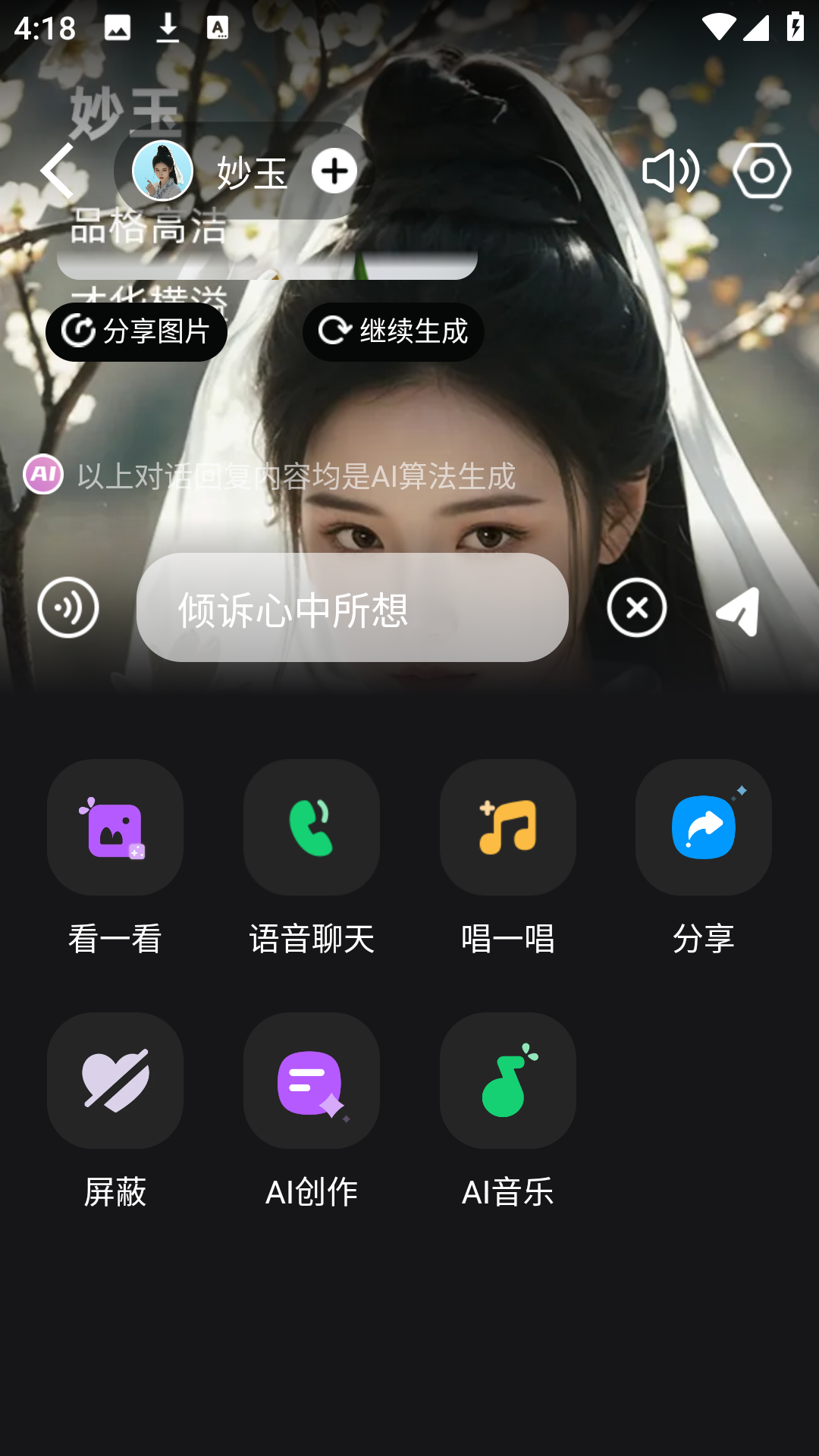The height and width of the screenshot is (1456, 819).
Task: Tap the 倾诉心中所想 input field
Action: [351, 608]
